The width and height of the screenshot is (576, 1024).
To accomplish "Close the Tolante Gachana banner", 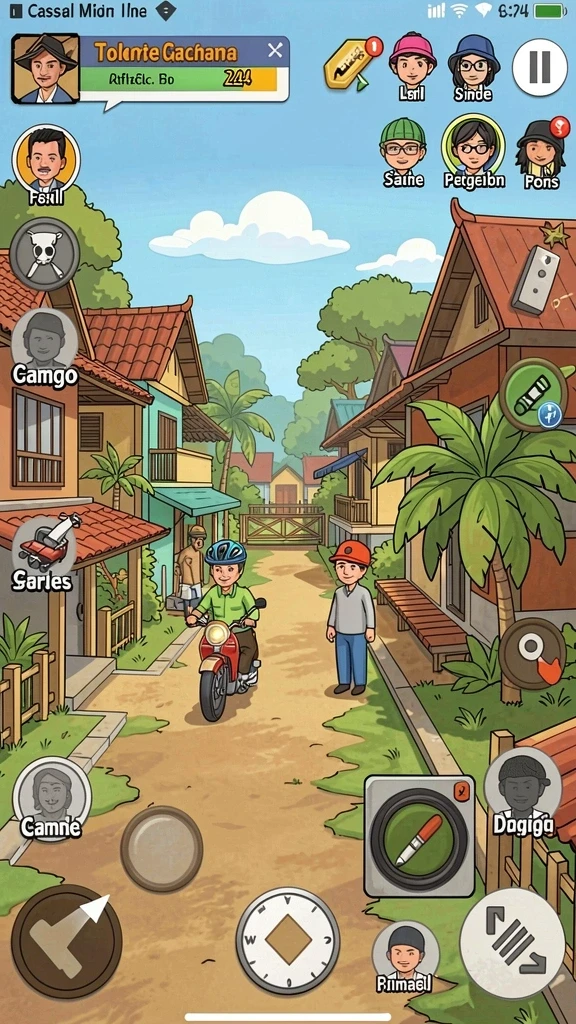I will pos(276,50).
